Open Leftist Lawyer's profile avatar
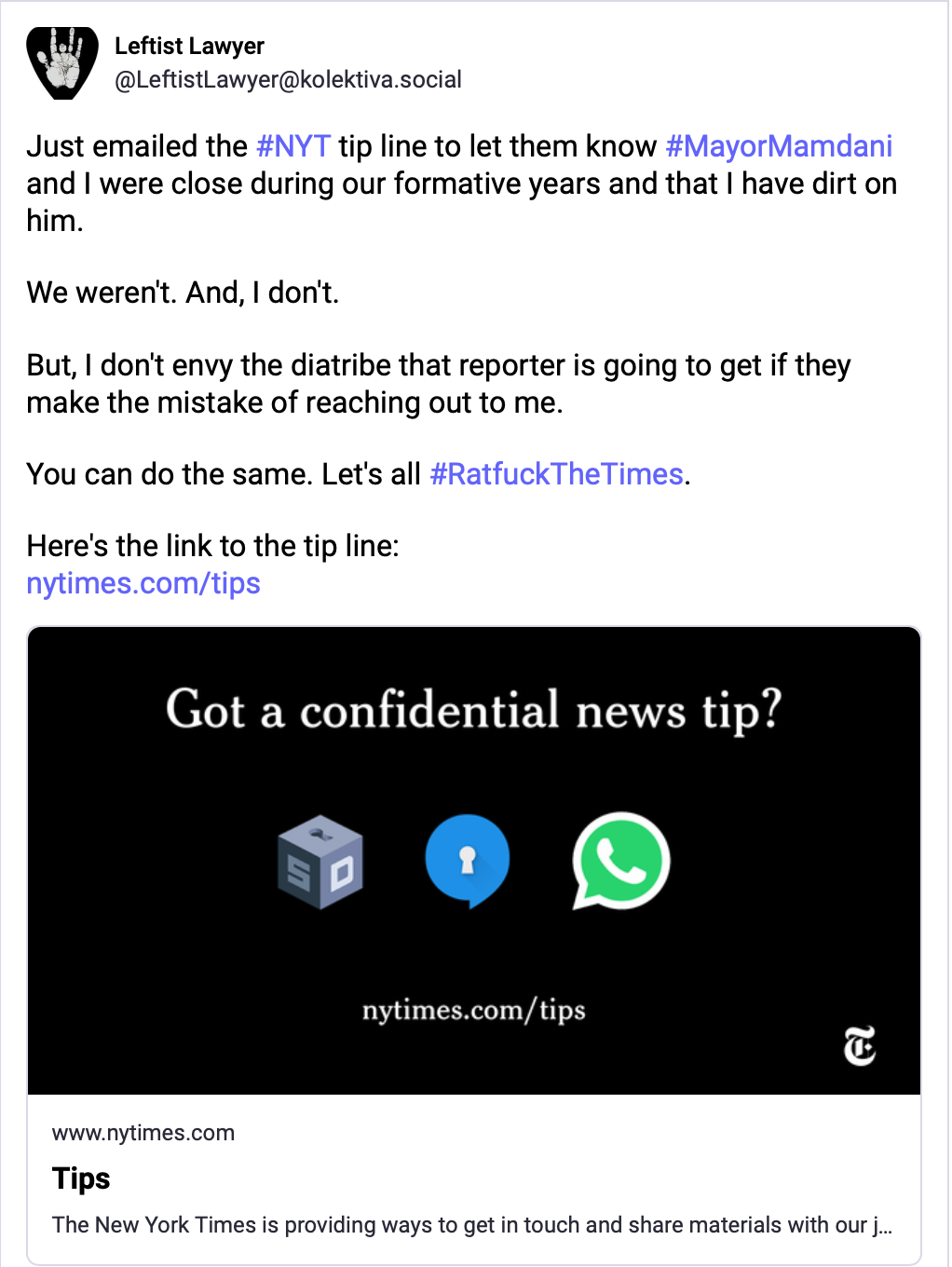The height and width of the screenshot is (1267, 952). pos(62,62)
